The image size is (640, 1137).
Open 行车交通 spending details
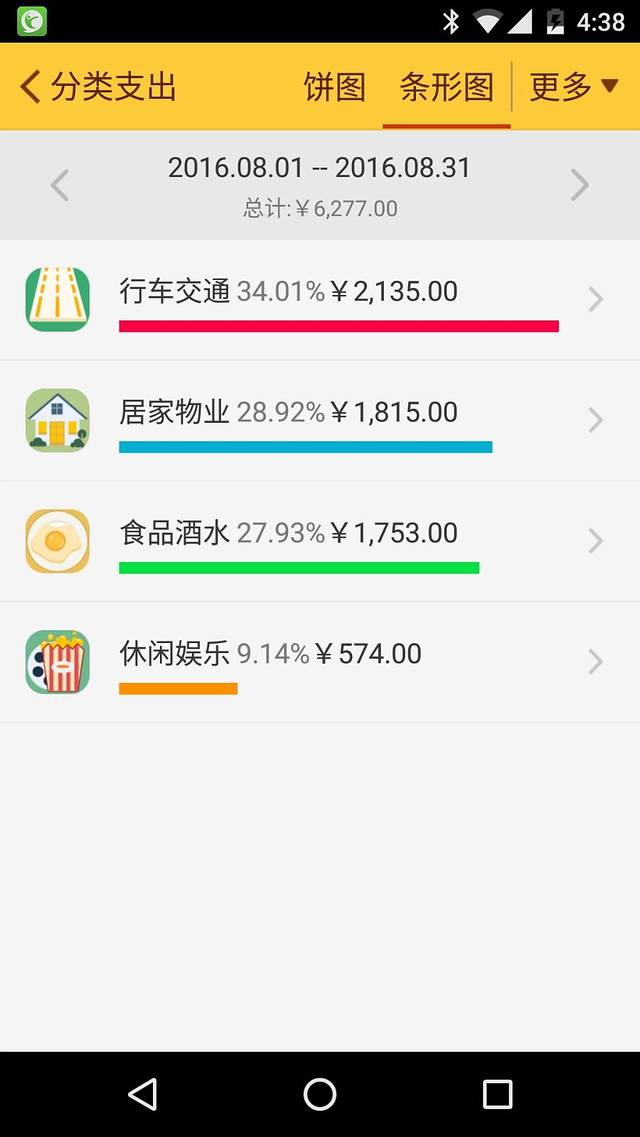(x=320, y=300)
